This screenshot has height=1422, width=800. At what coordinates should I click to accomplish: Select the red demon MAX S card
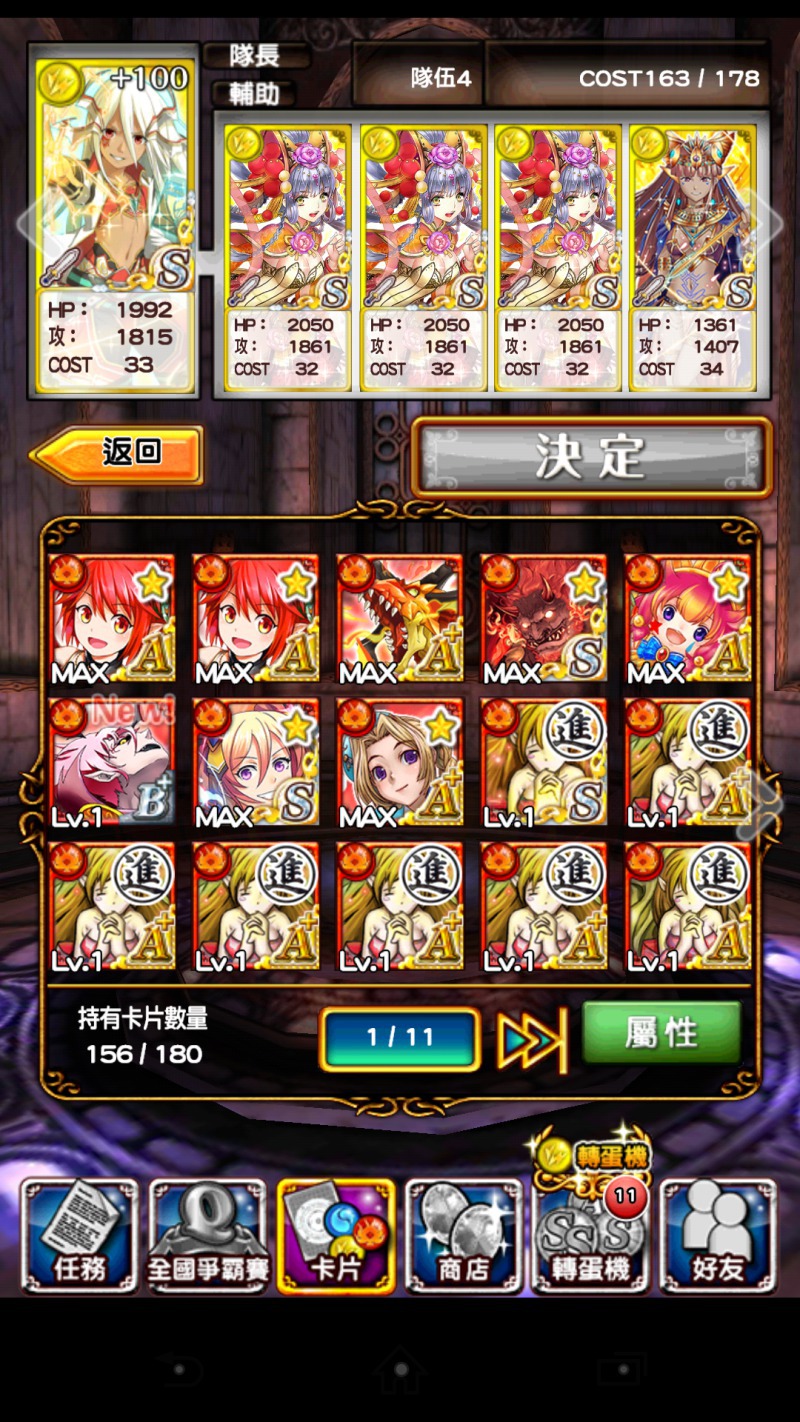544,619
